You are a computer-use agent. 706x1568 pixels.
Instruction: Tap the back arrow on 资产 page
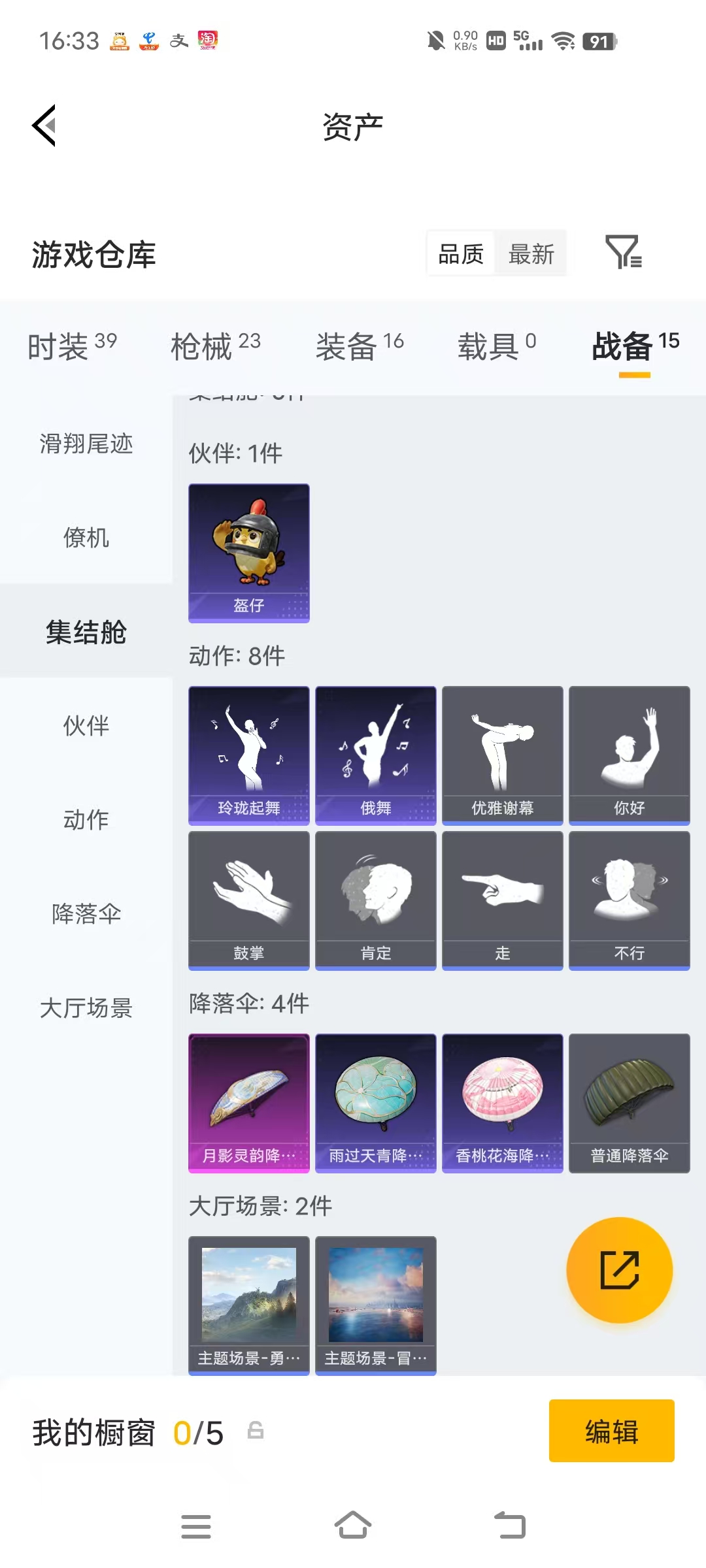[44, 125]
